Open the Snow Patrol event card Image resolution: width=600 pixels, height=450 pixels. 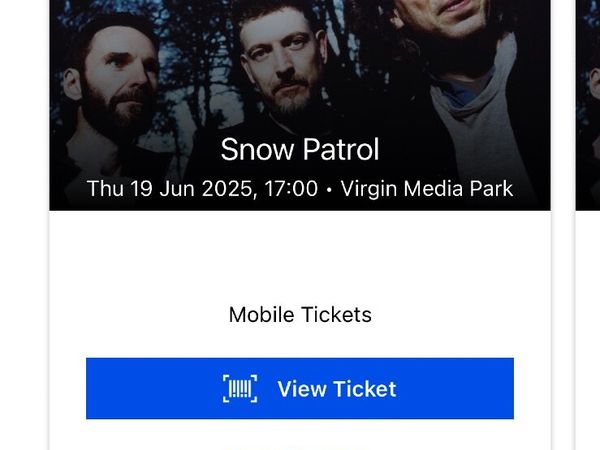pyautogui.click(x=300, y=150)
